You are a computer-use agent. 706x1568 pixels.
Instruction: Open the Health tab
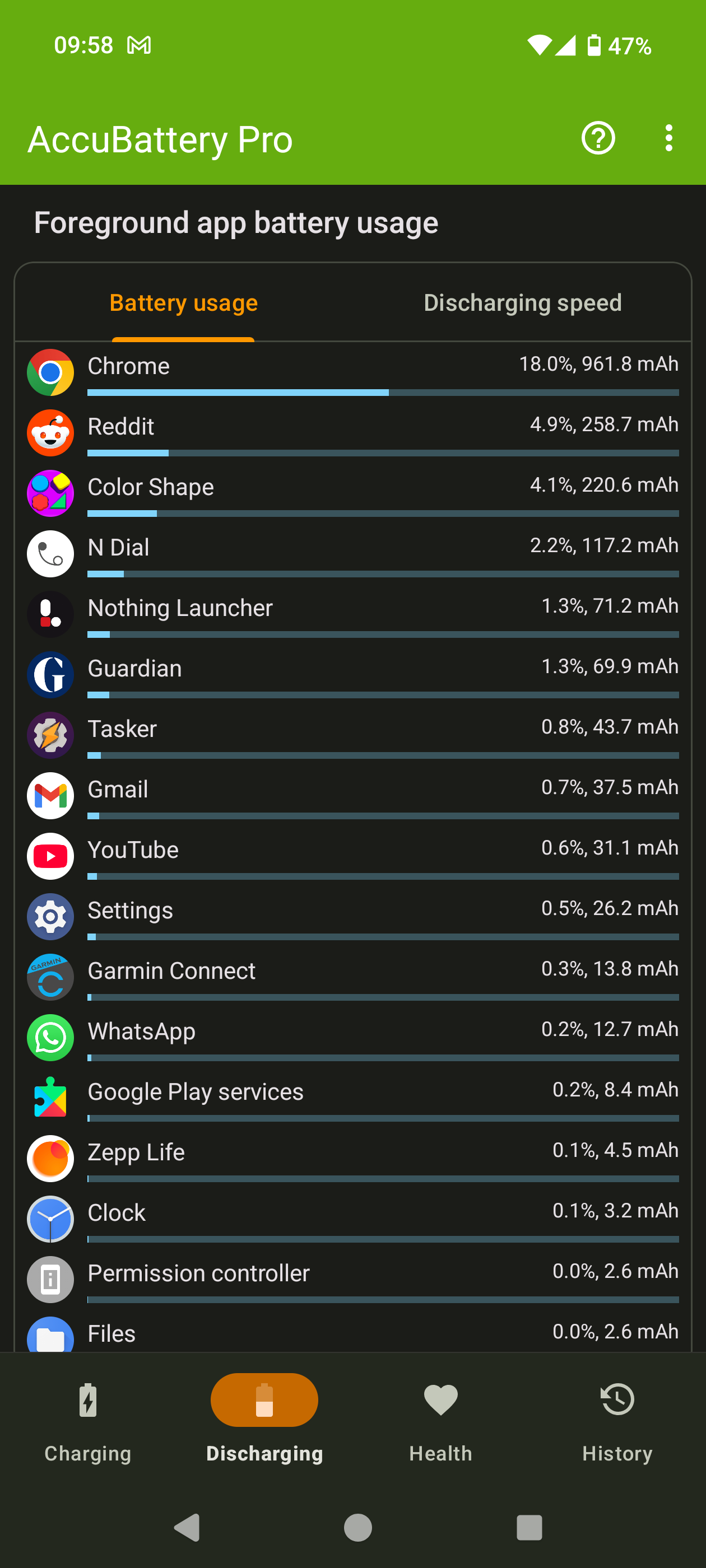[x=440, y=1418]
